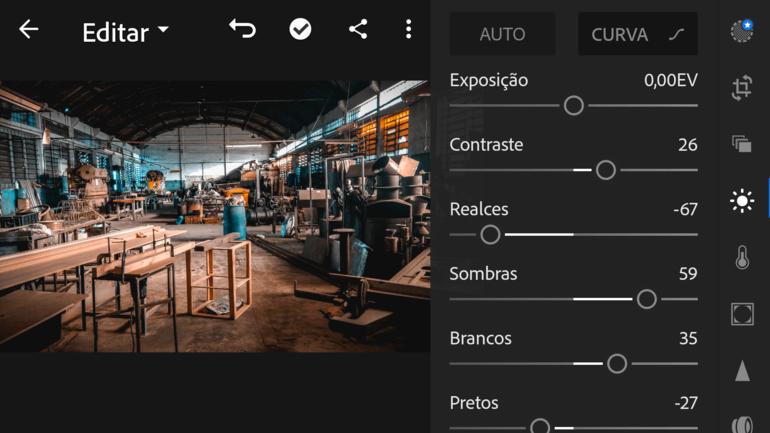Open the detail sharpening triangle tool
This screenshot has width=770, height=433.
click(742, 371)
